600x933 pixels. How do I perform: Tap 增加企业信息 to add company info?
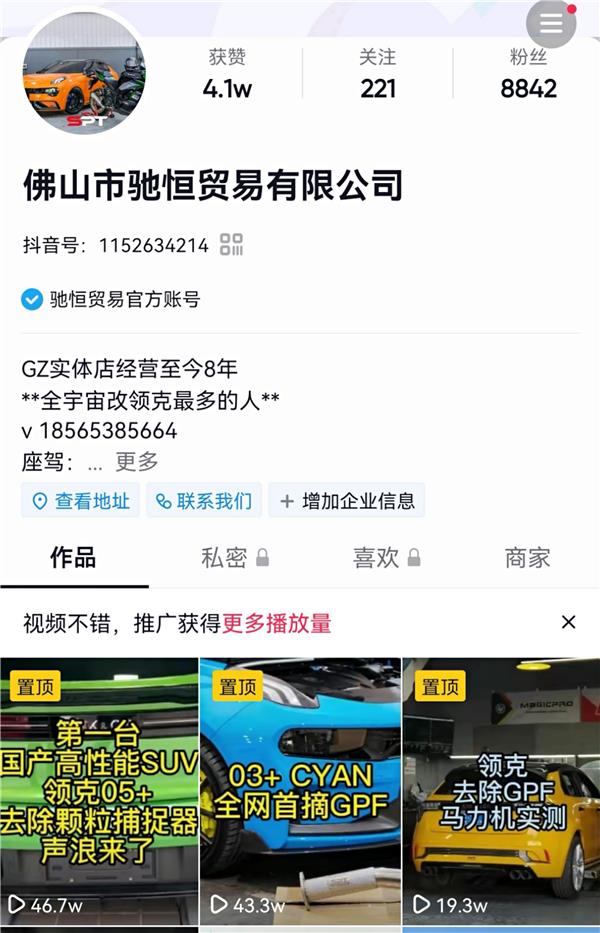(347, 501)
